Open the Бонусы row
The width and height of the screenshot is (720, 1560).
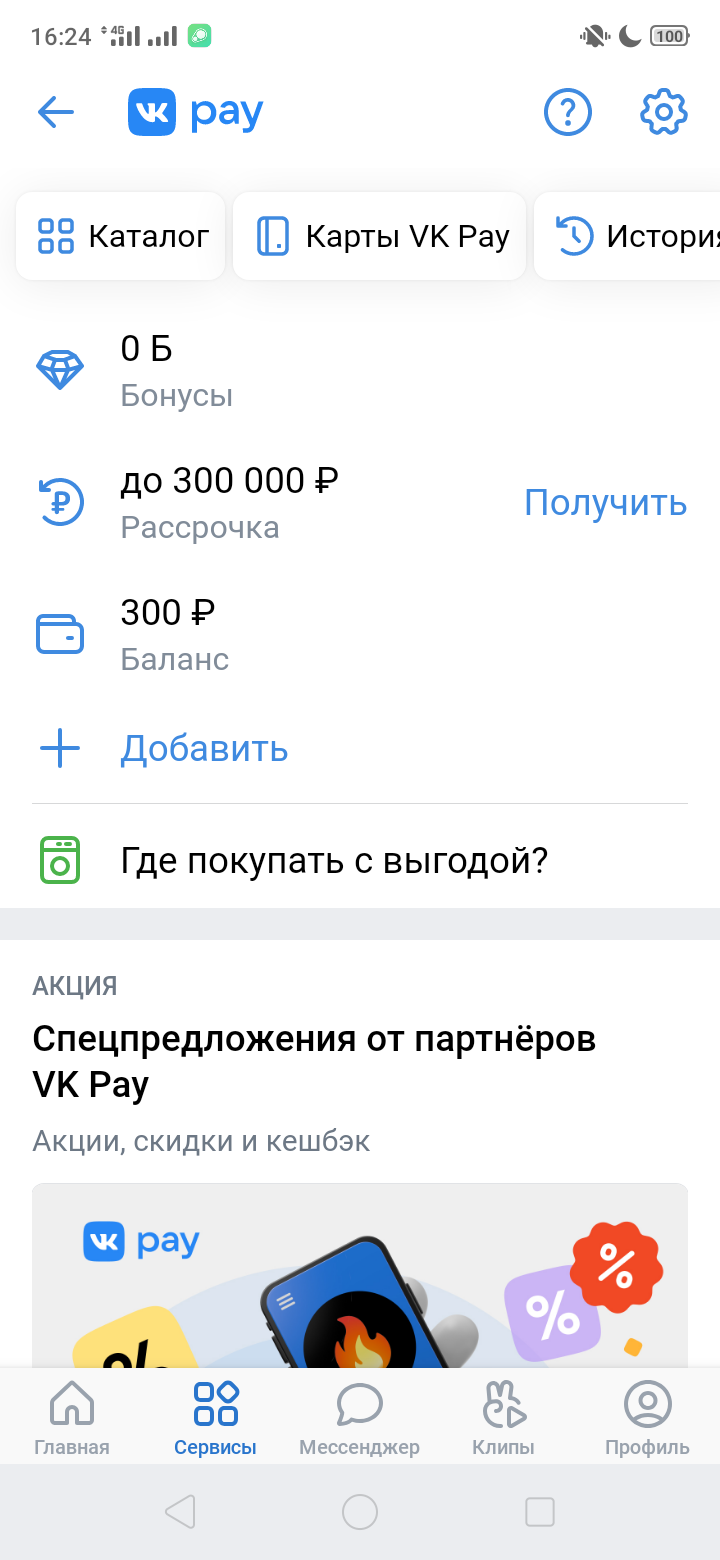tap(360, 371)
